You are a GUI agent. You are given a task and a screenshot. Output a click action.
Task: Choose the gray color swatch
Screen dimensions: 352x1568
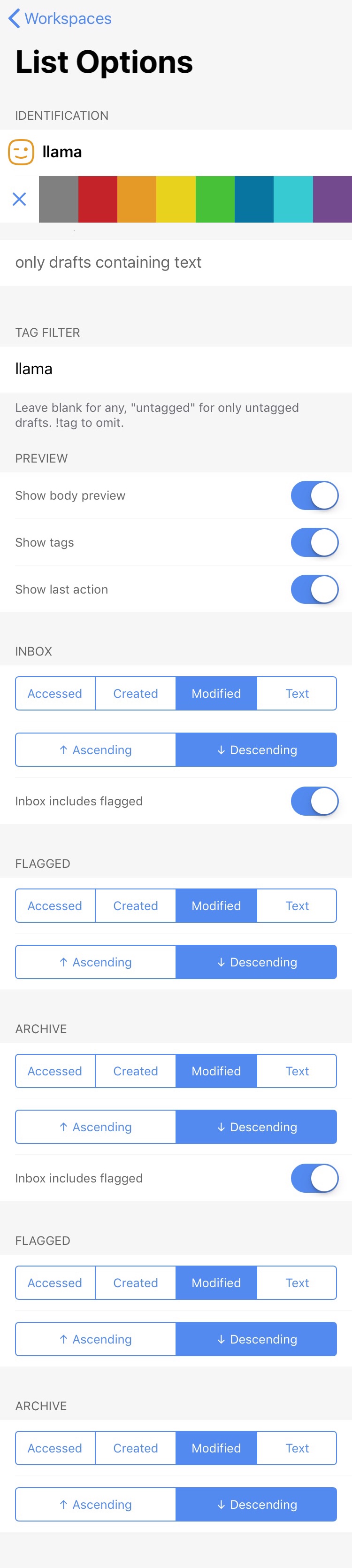tap(58, 199)
